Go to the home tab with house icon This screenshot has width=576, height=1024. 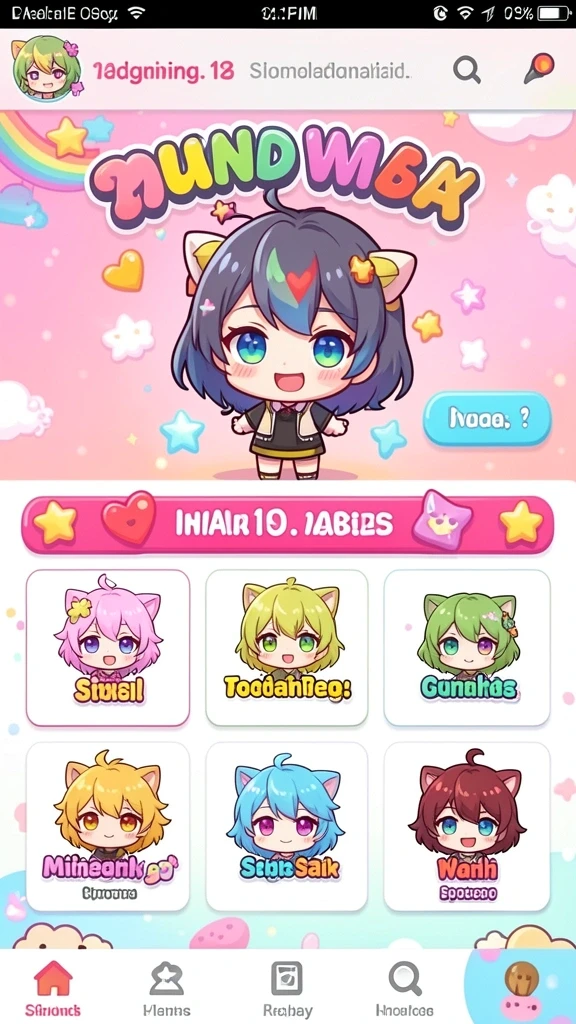click(53, 988)
